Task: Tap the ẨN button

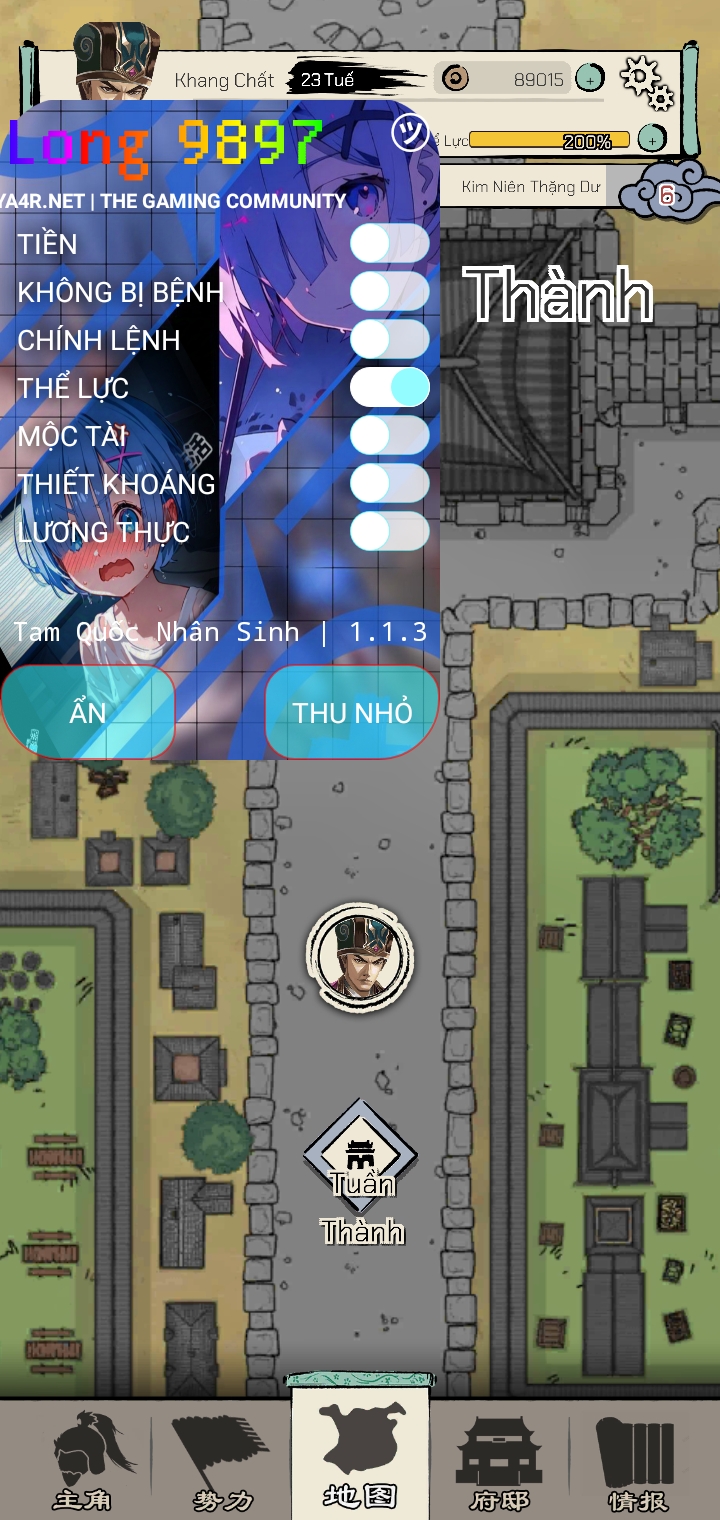Action: point(88,712)
